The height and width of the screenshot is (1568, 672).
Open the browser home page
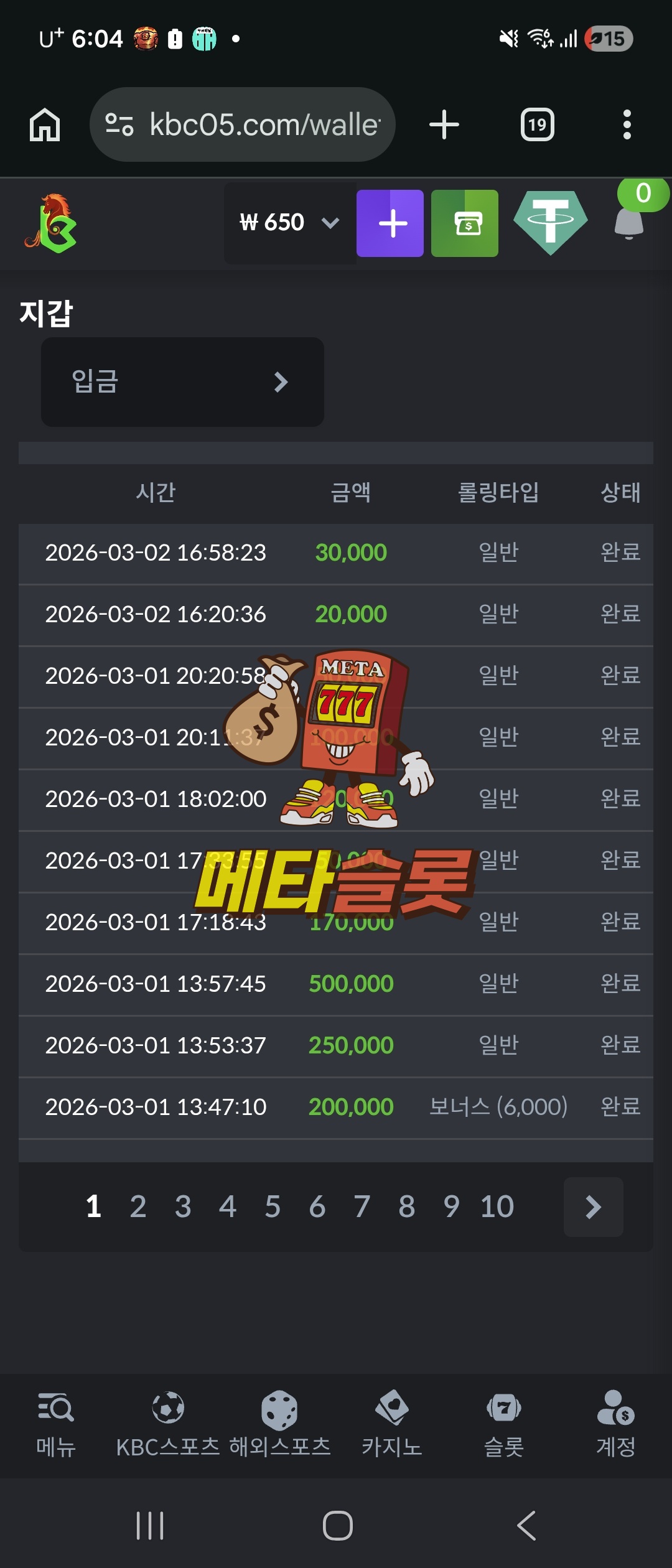point(45,125)
